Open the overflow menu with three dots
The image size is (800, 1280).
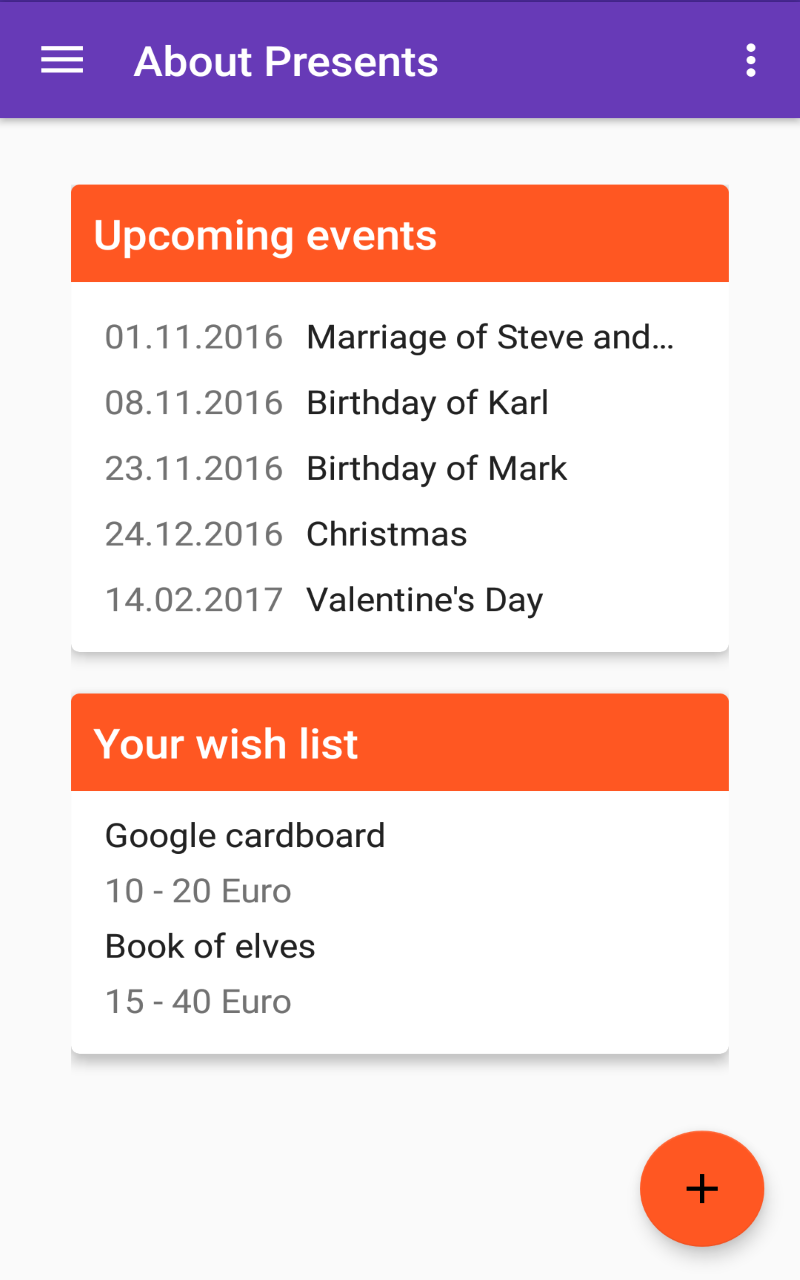coord(751,61)
